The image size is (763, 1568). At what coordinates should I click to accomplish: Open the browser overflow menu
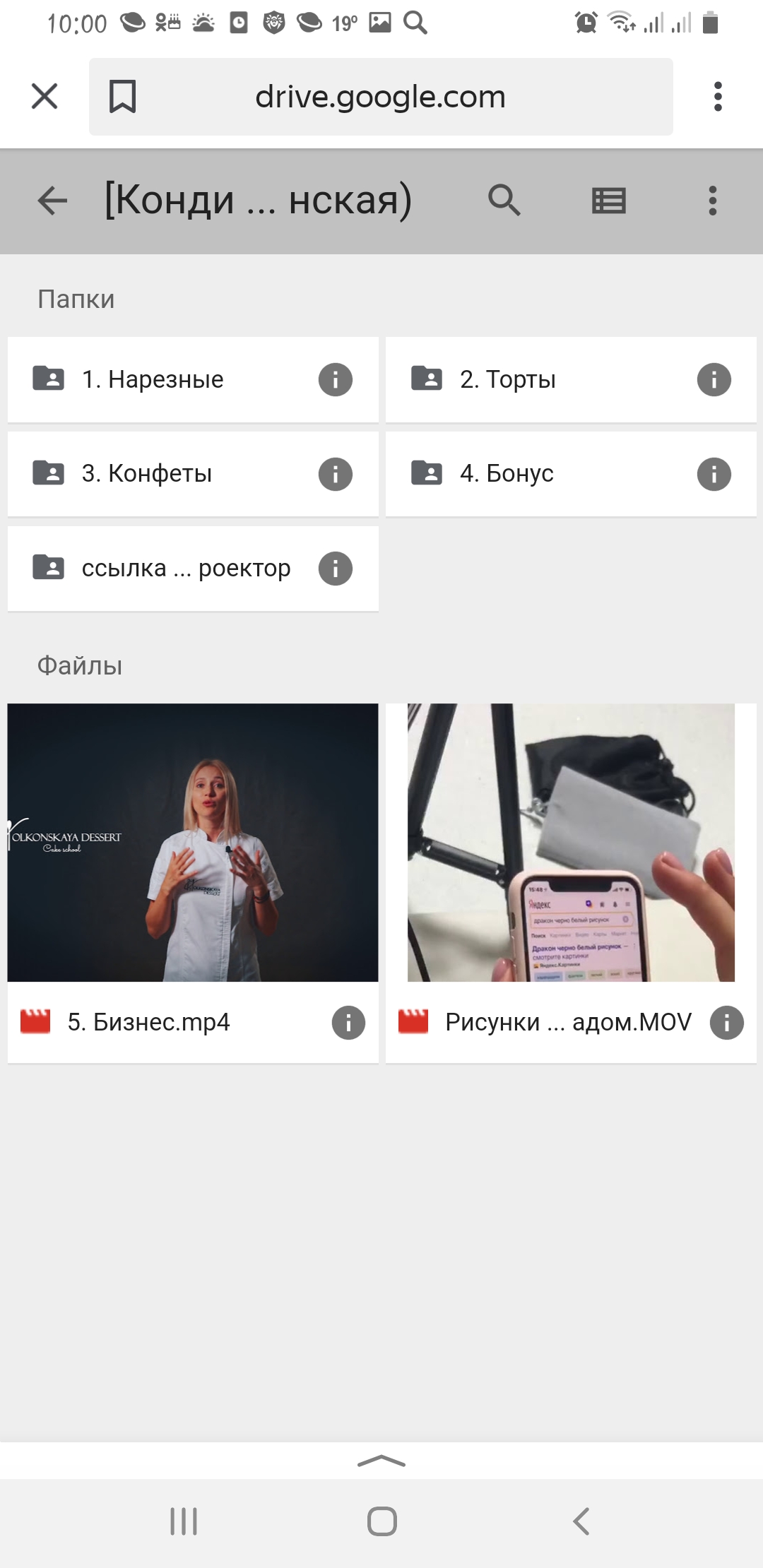(x=718, y=96)
